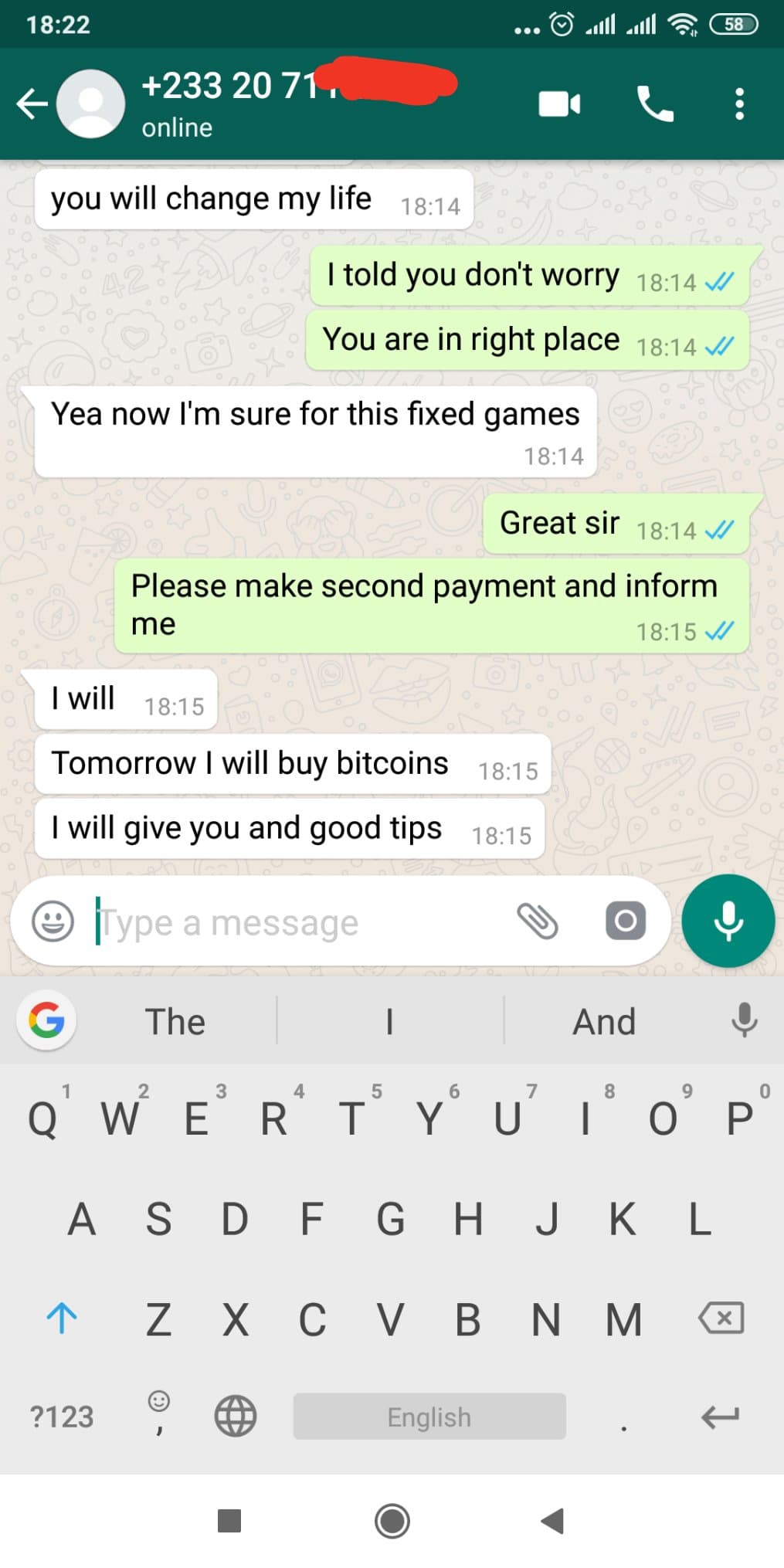Open the camera from the message box
784x1568 pixels.
point(625,921)
